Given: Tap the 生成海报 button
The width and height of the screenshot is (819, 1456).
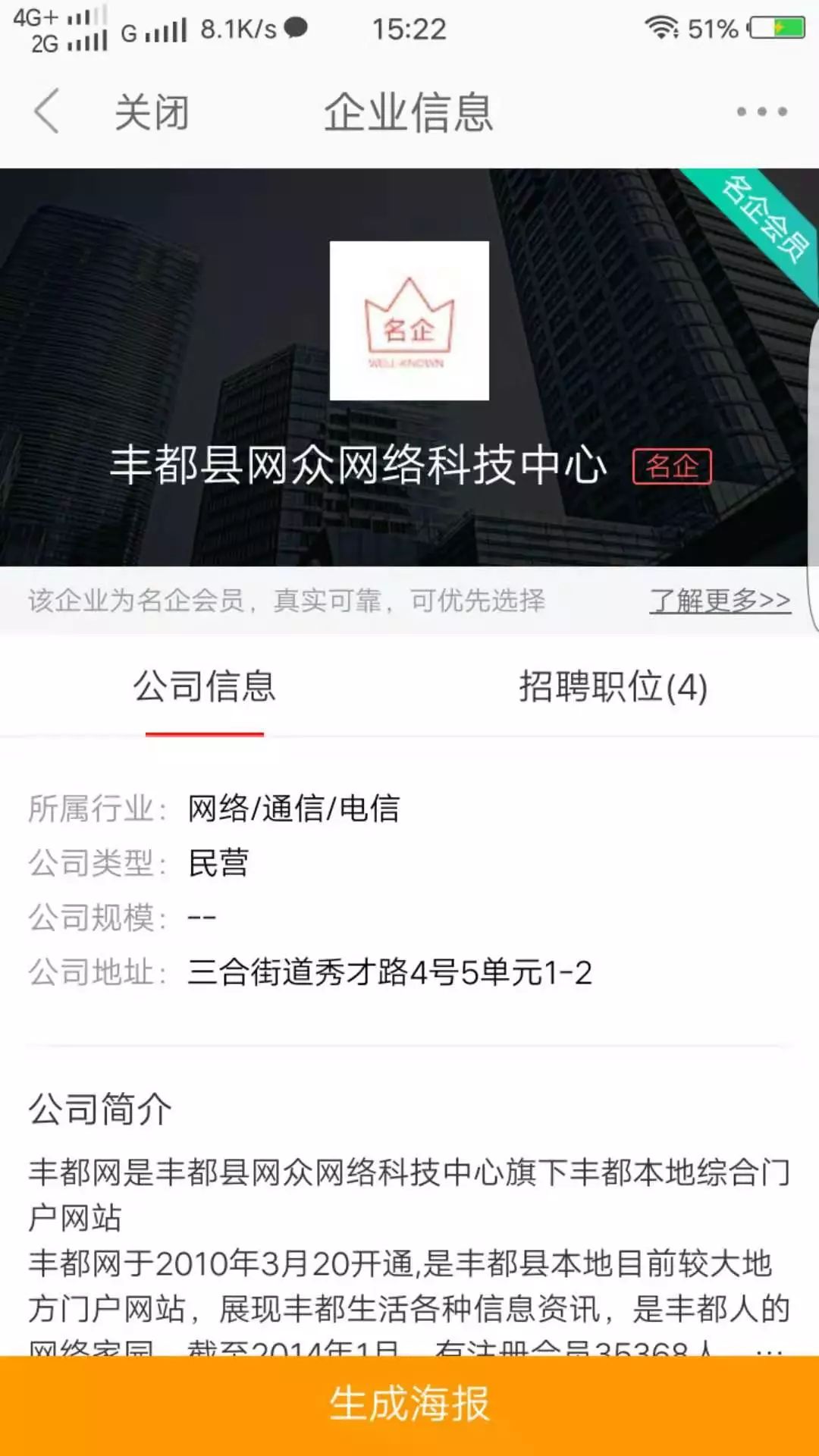Looking at the screenshot, I should (x=409, y=1404).
